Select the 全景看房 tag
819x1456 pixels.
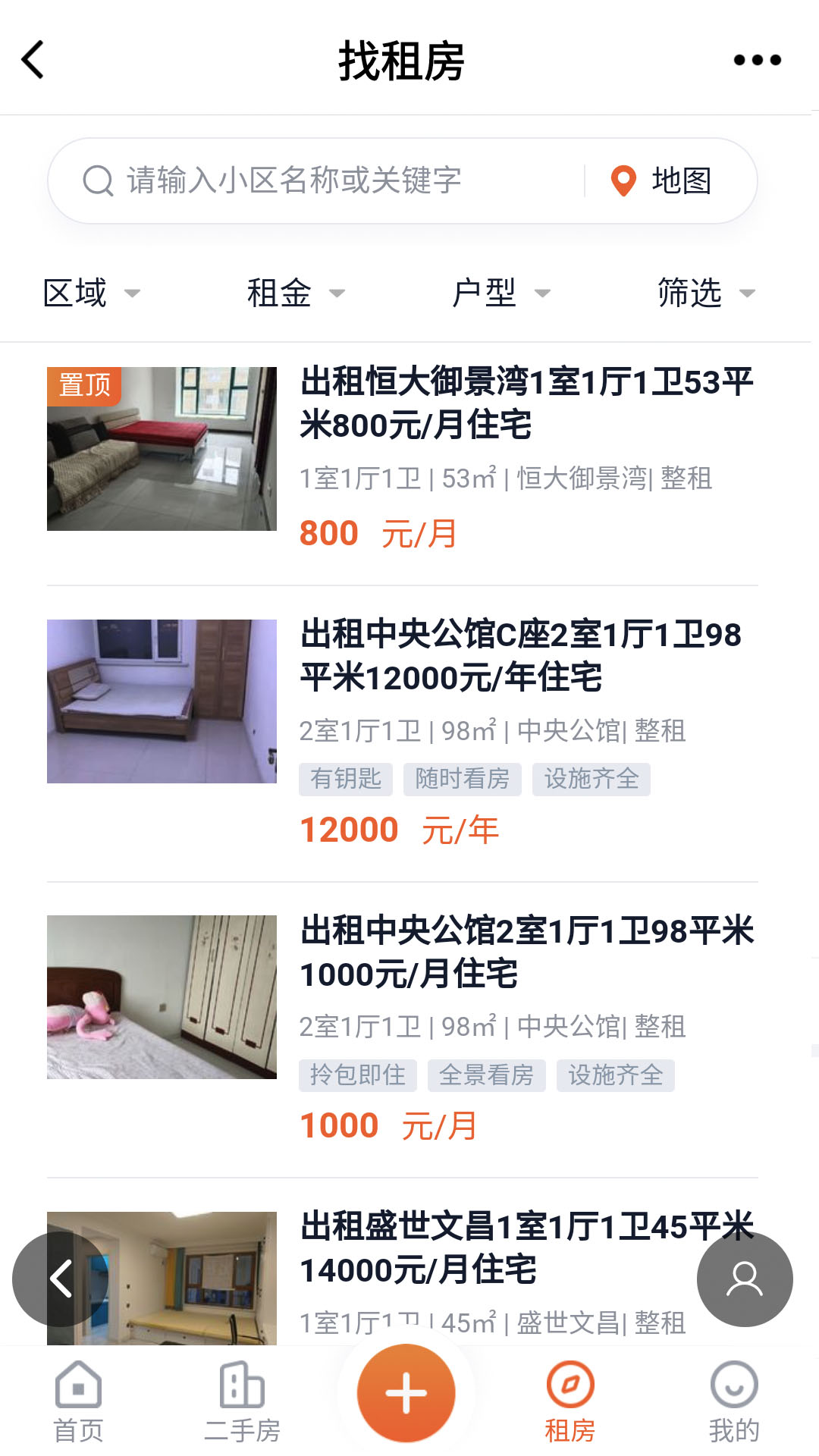[x=486, y=1075]
